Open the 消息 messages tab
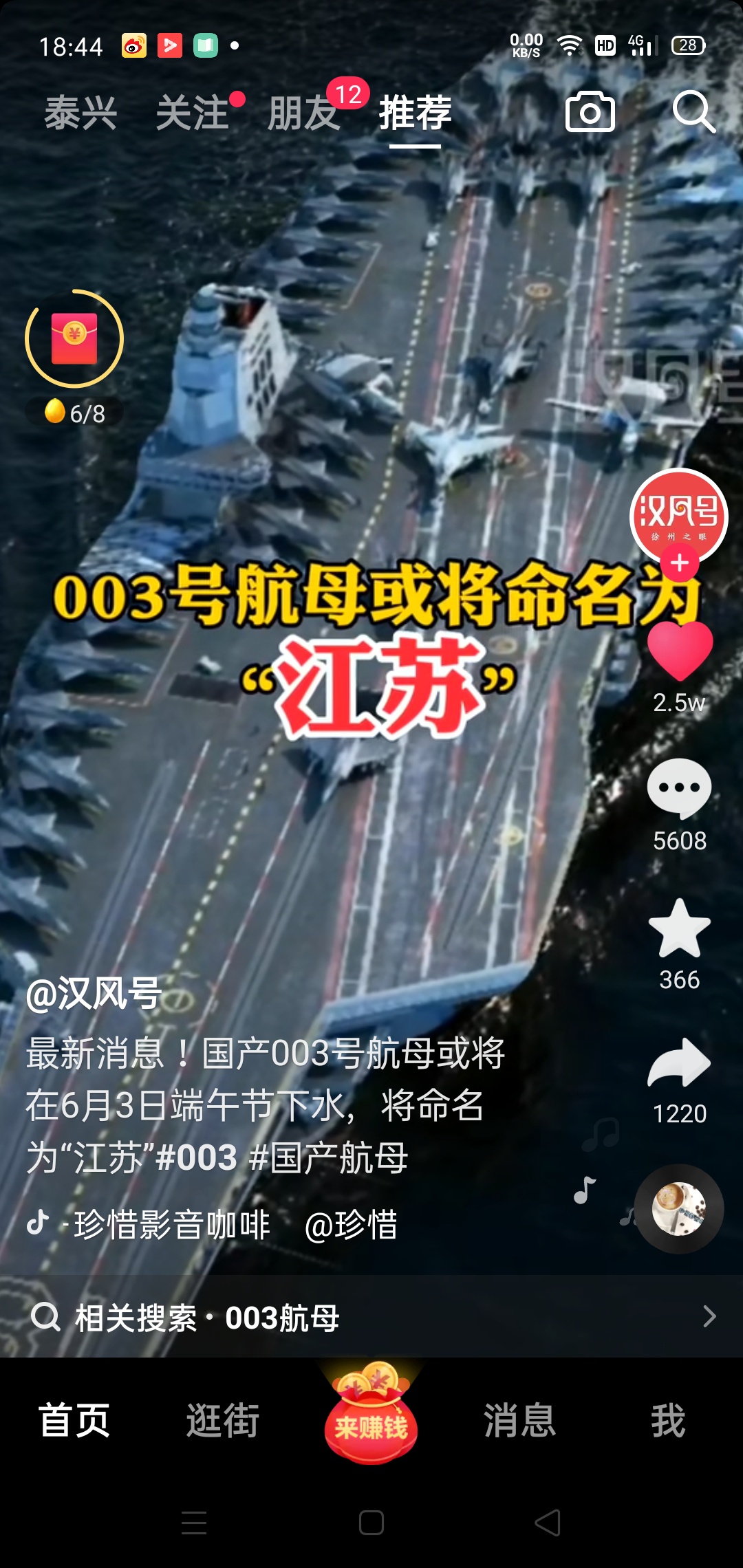This screenshot has width=743, height=1568. pos(520,1421)
